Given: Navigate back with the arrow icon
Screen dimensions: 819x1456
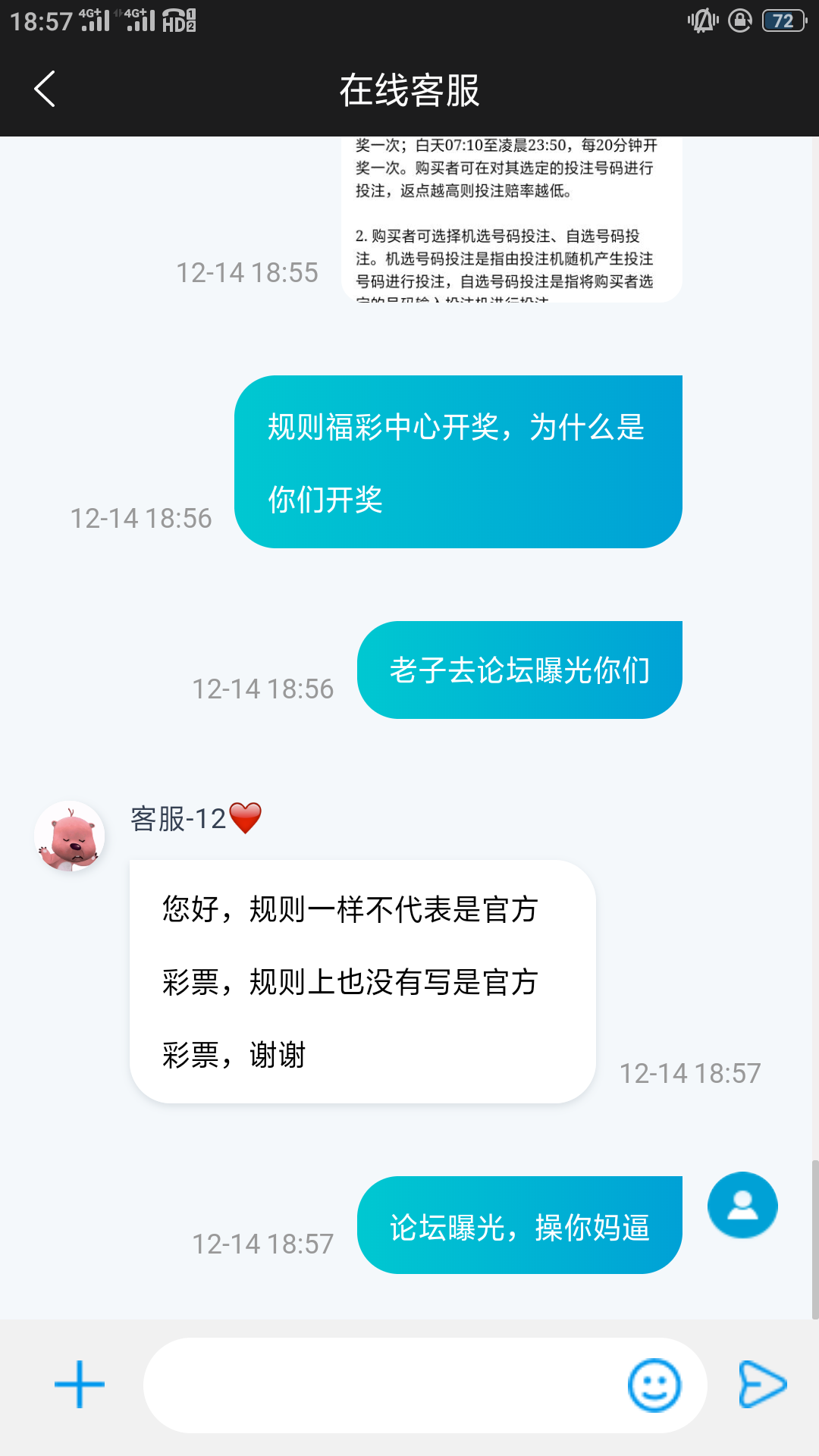Looking at the screenshot, I should (x=43, y=88).
